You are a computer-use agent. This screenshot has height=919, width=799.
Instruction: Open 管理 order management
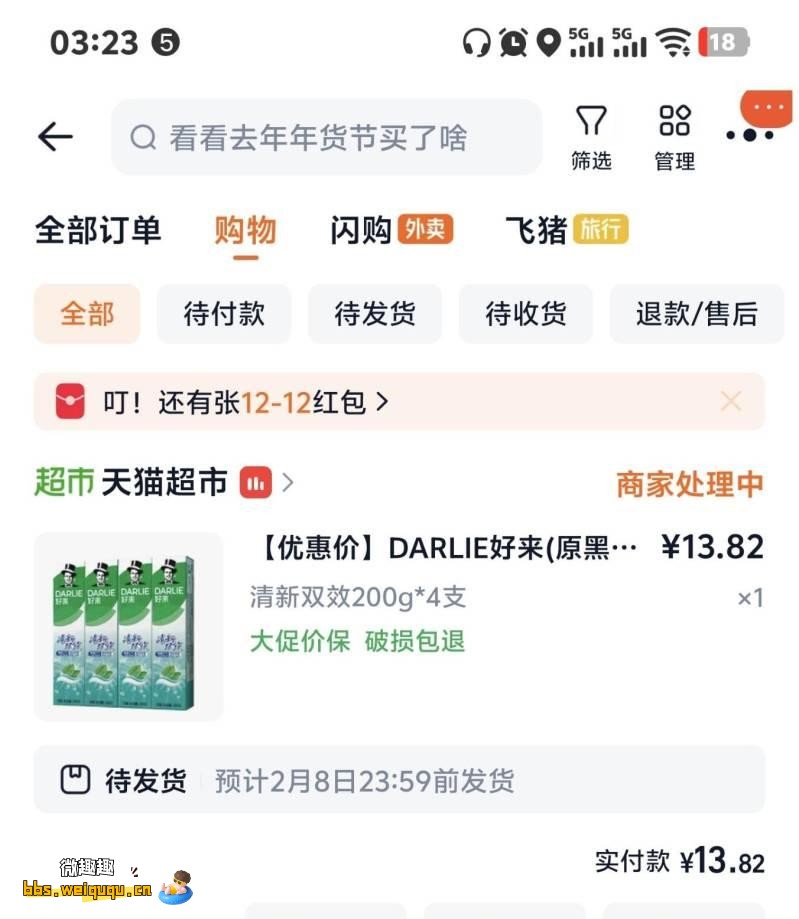tap(675, 137)
